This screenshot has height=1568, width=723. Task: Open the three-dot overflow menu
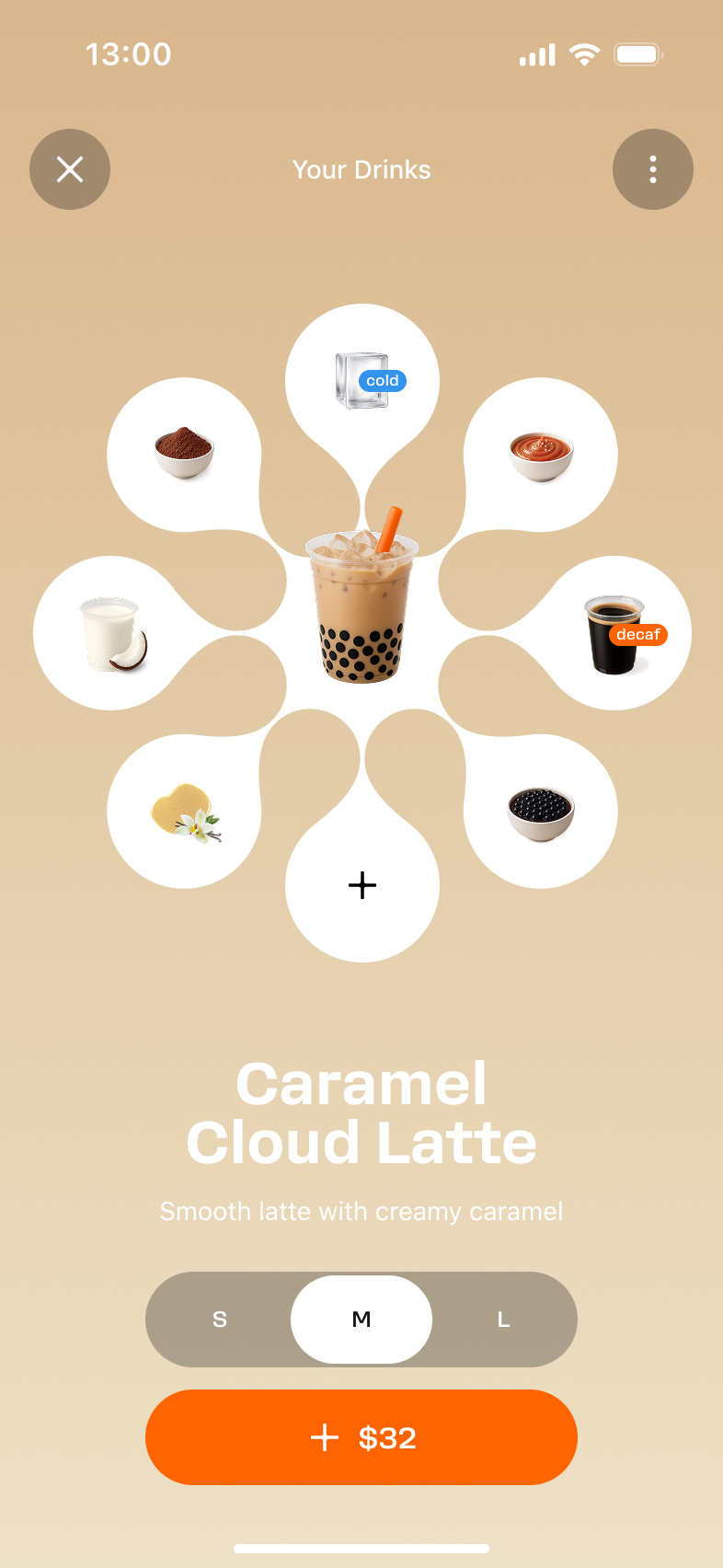(652, 169)
